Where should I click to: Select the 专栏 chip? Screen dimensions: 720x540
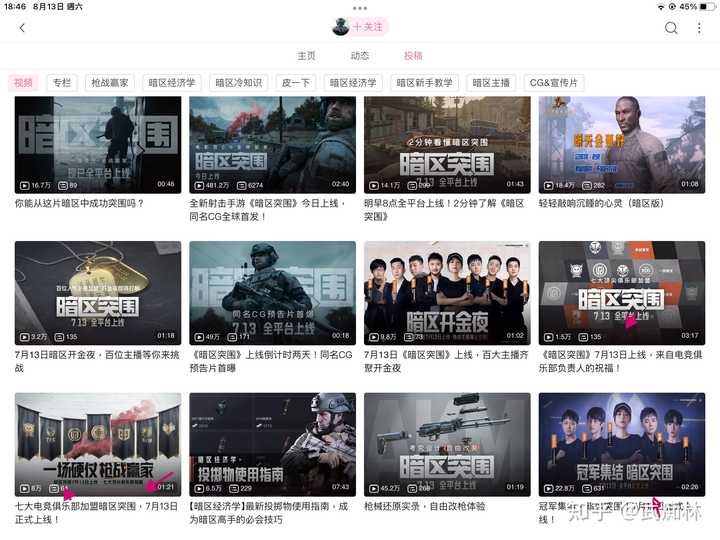pyautogui.click(x=62, y=83)
